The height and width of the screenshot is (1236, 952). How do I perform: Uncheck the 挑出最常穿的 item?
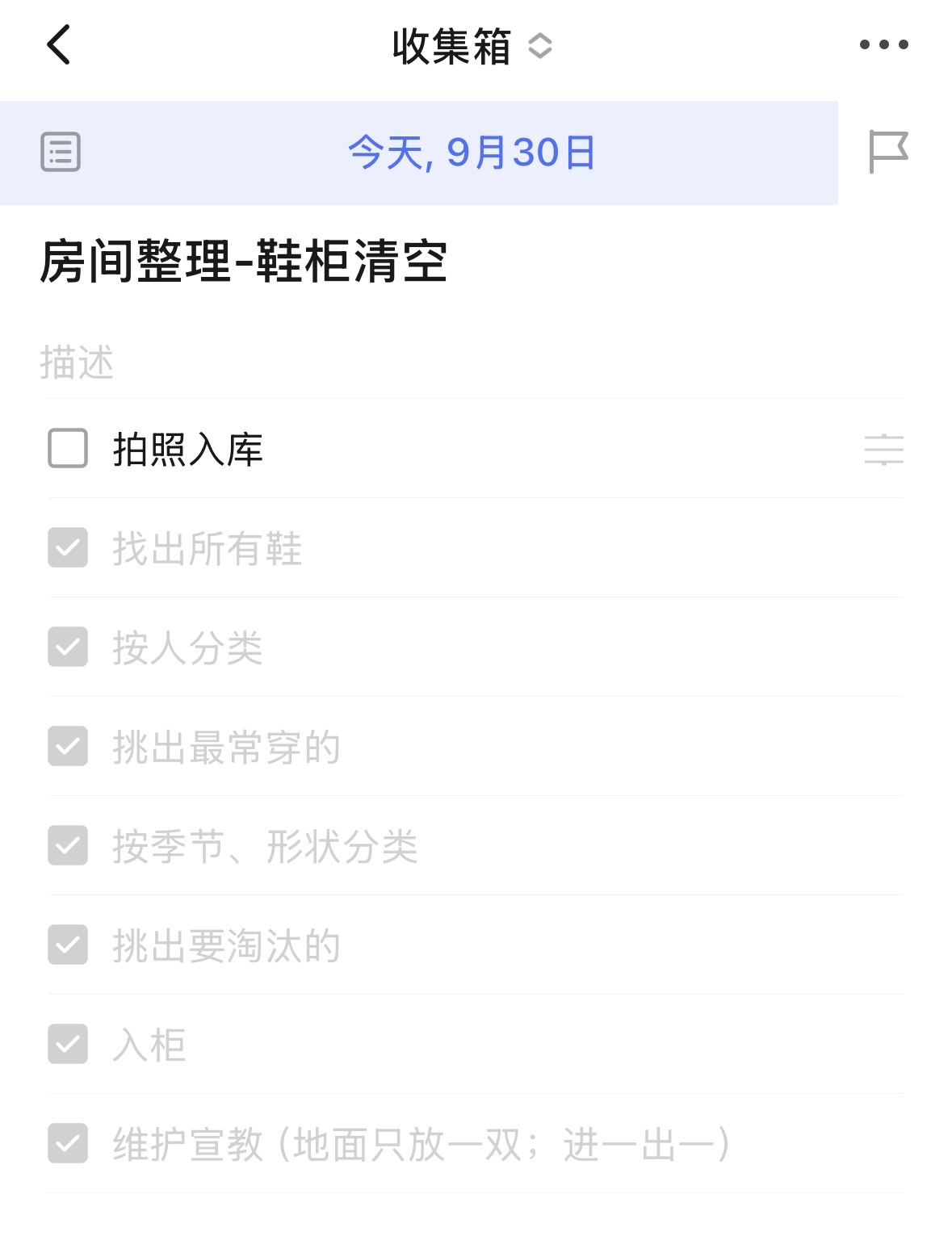click(68, 747)
